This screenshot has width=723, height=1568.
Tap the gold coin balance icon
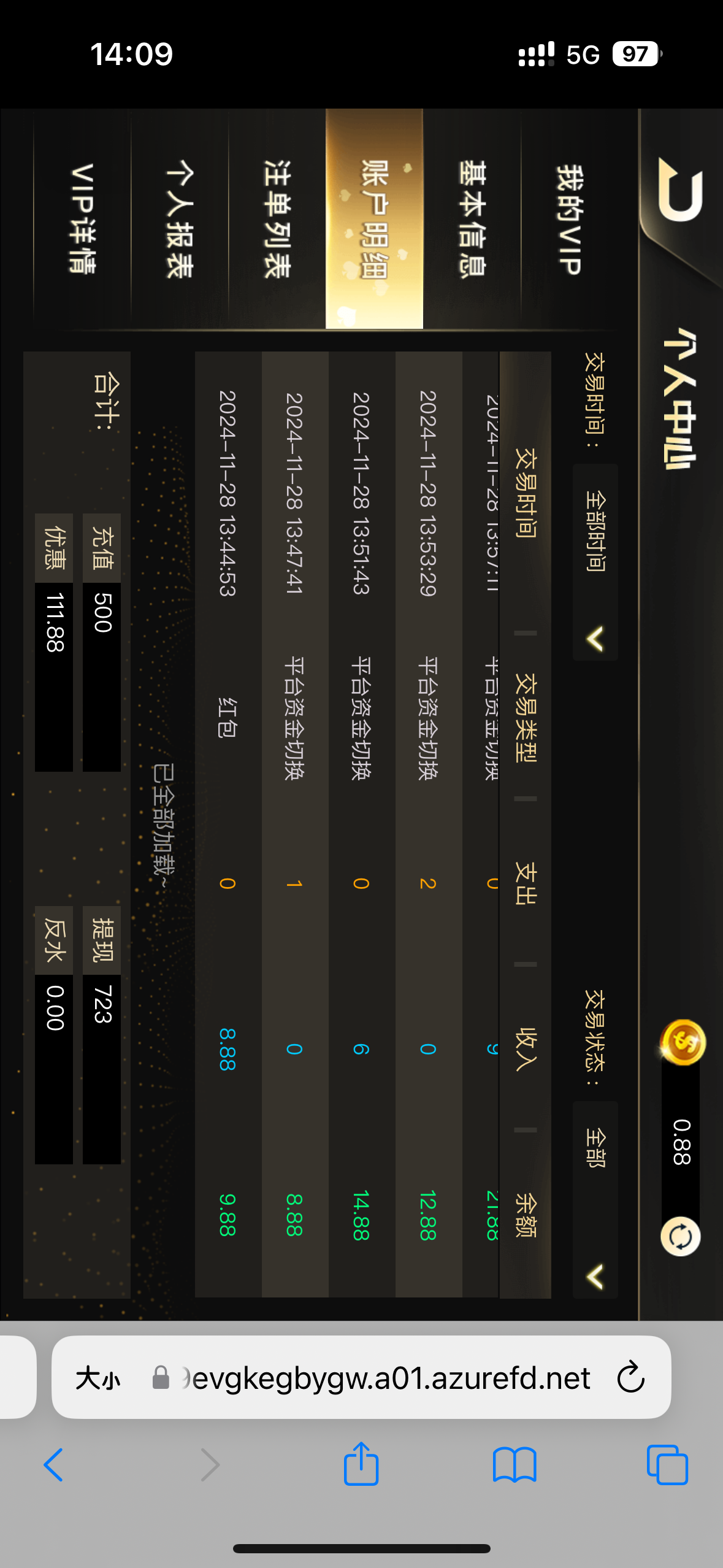click(x=683, y=1042)
